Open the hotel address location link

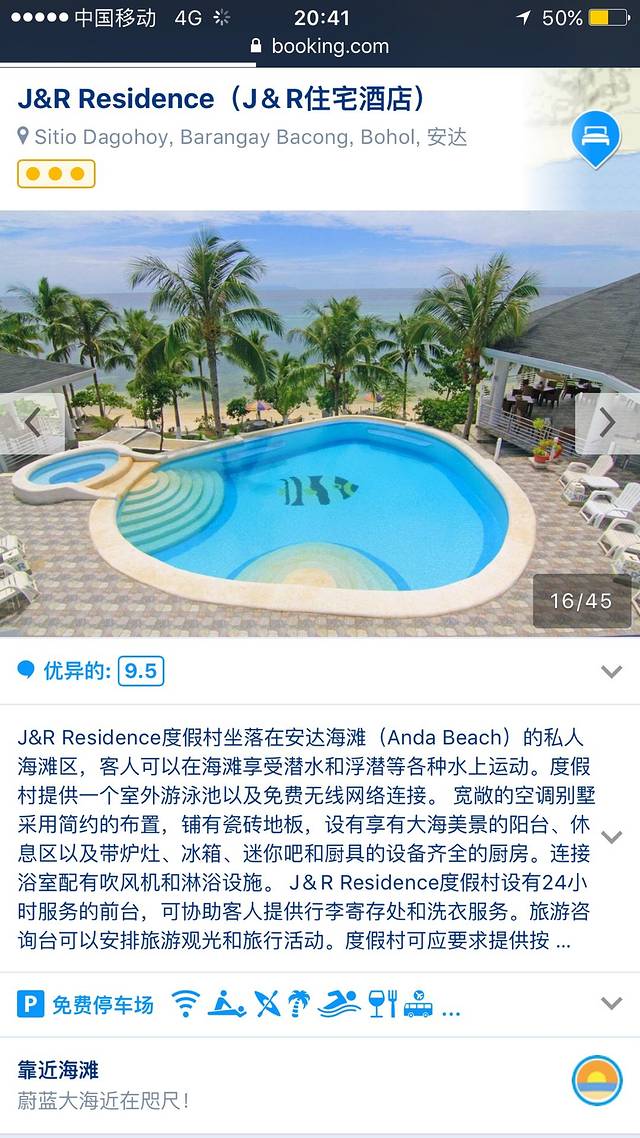(x=242, y=137)
